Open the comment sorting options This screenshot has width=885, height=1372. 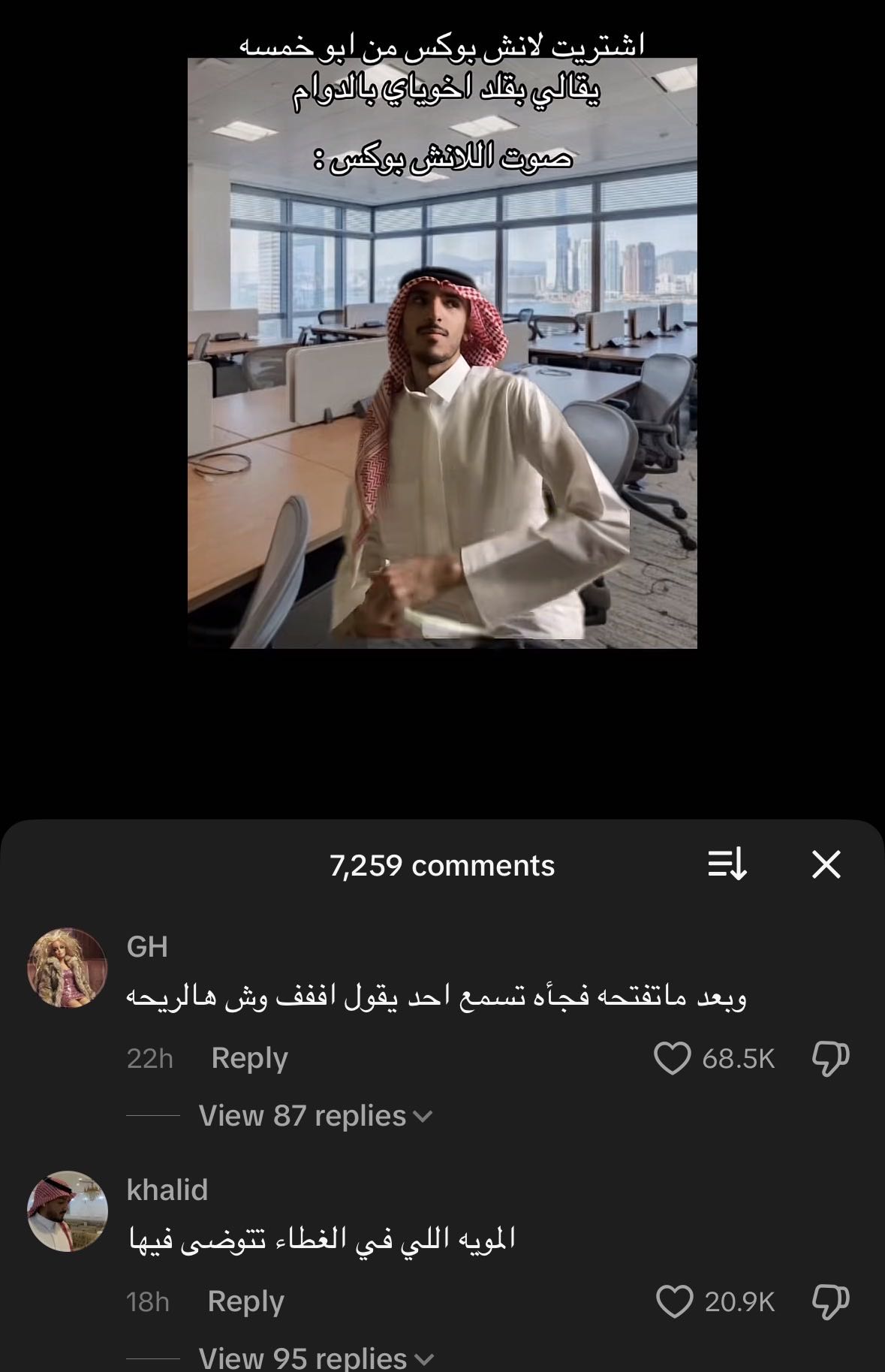727,865
